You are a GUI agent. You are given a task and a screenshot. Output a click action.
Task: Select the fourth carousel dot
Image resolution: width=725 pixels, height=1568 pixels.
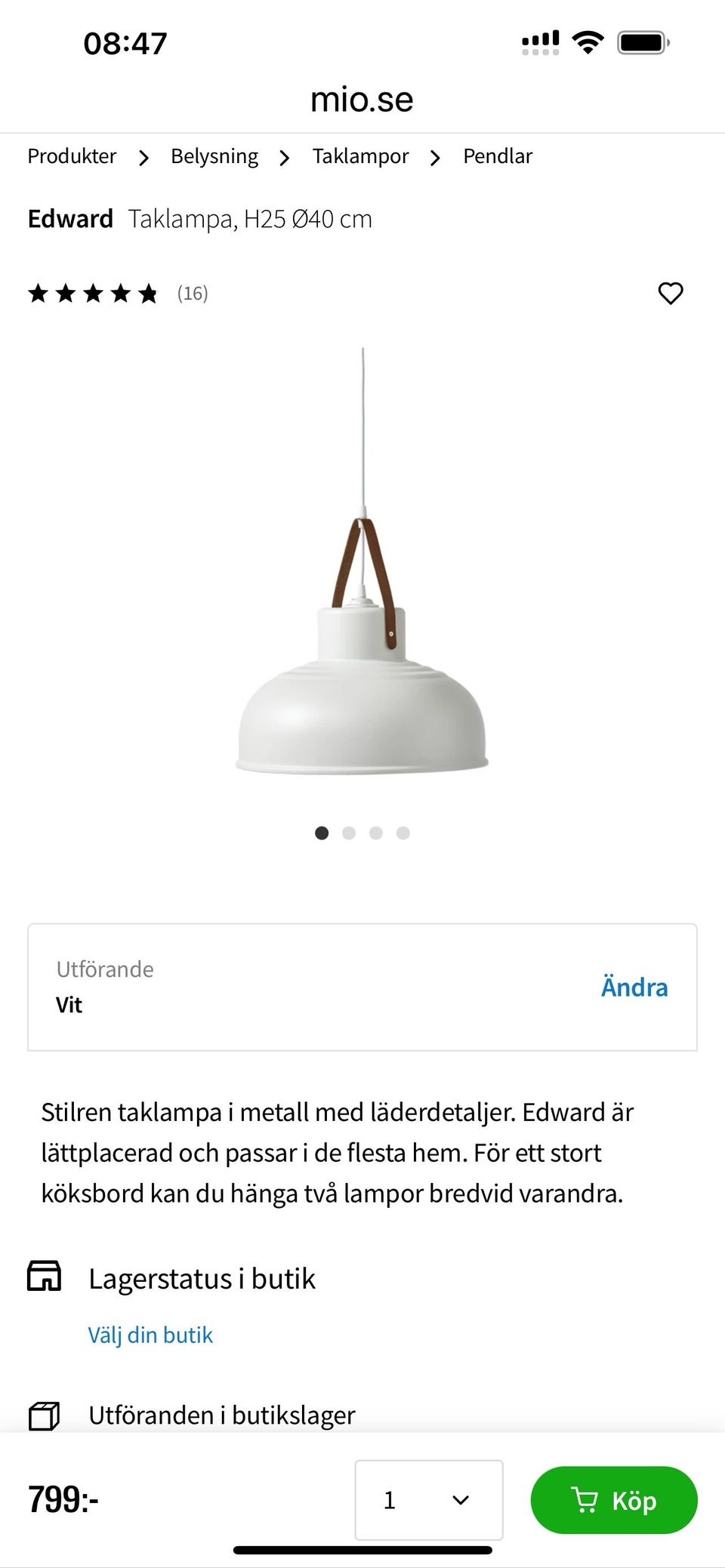403,833
